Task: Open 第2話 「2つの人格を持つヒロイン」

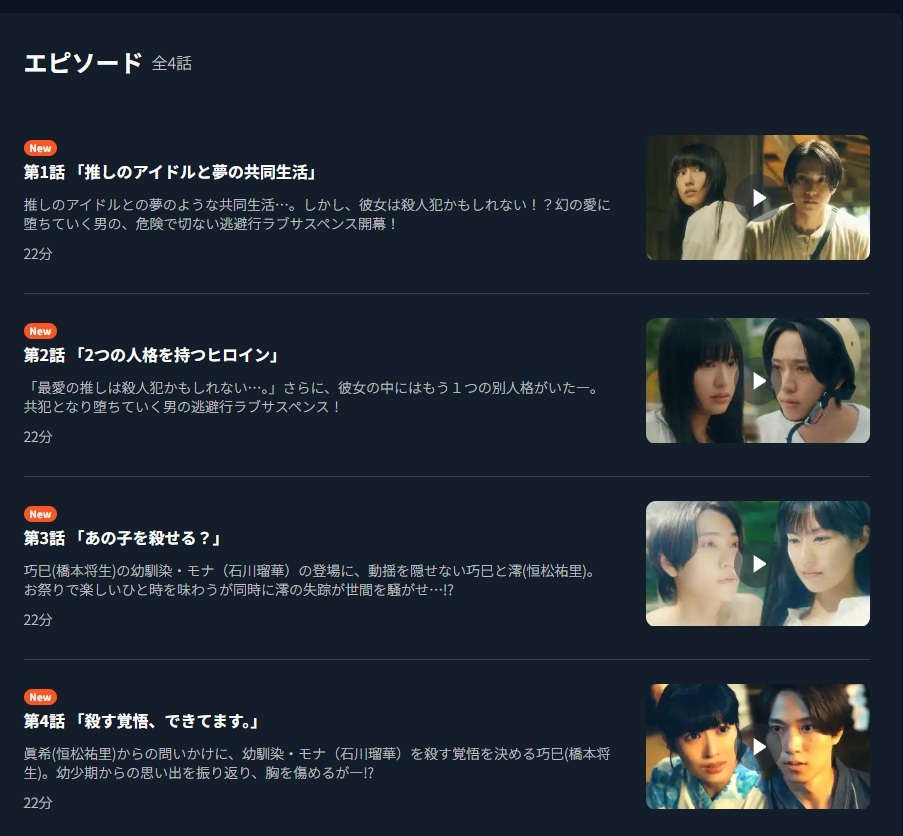Action: pos(151,355)
